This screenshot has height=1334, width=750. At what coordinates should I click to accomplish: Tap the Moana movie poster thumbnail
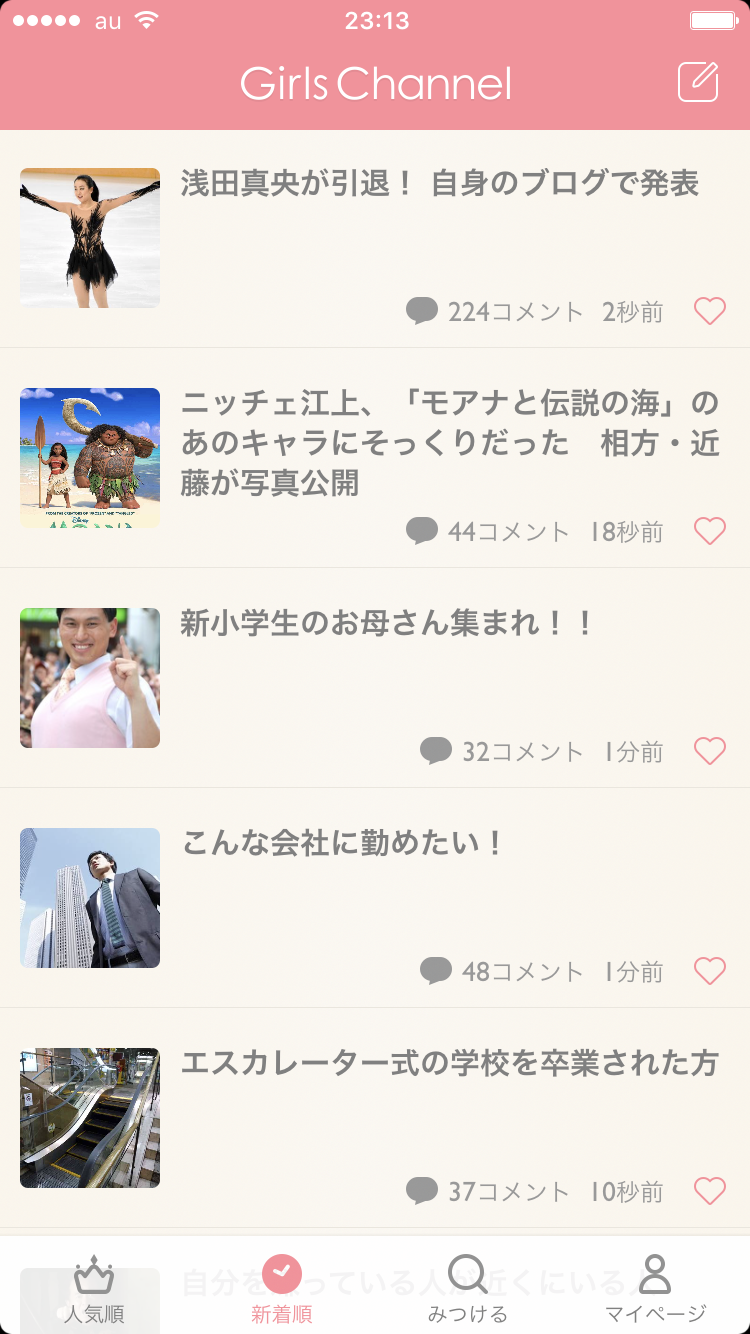tap(89, 457)
